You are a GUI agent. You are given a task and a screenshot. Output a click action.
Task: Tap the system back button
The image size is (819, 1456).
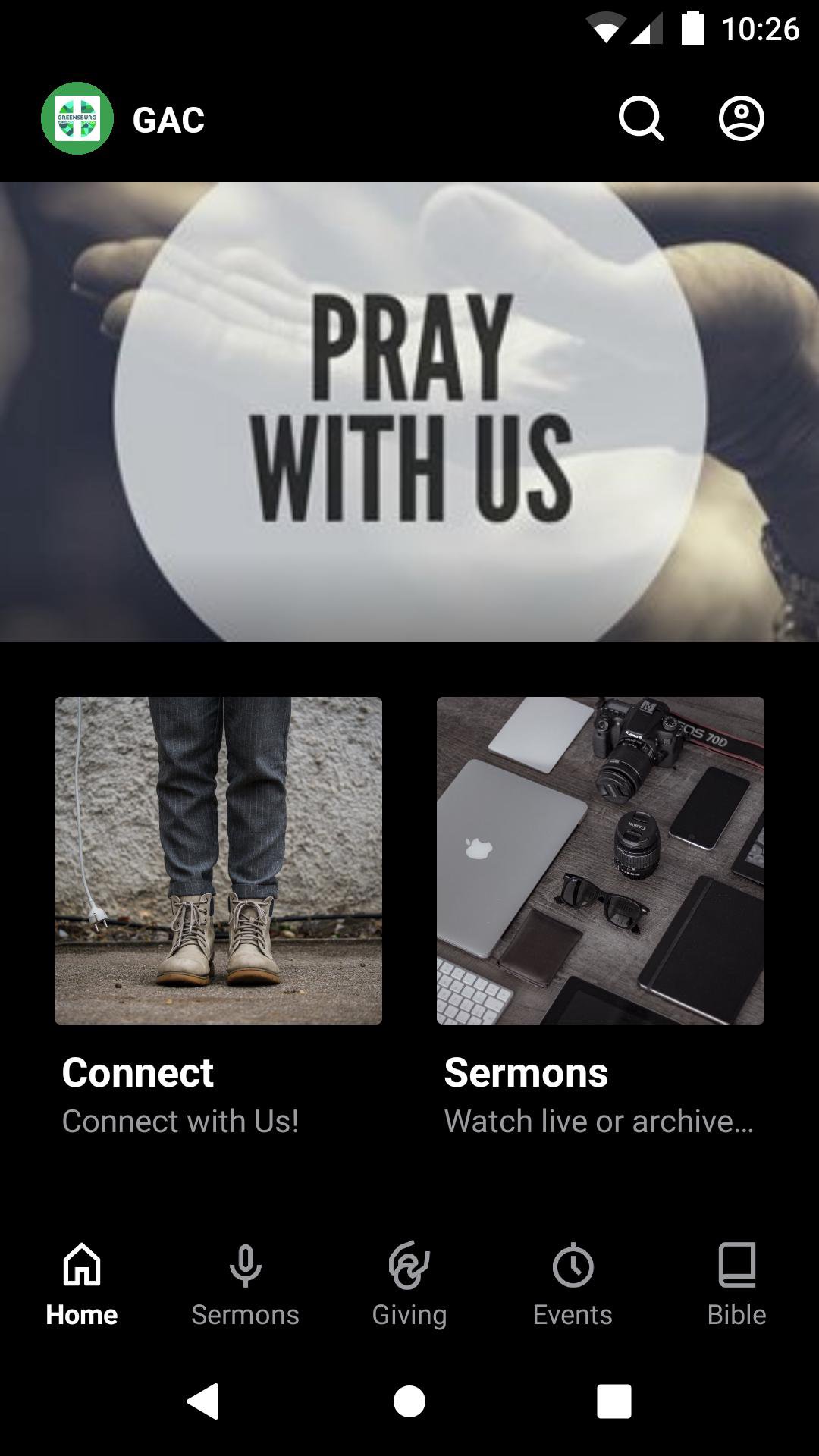click(x=203, y=1401)
